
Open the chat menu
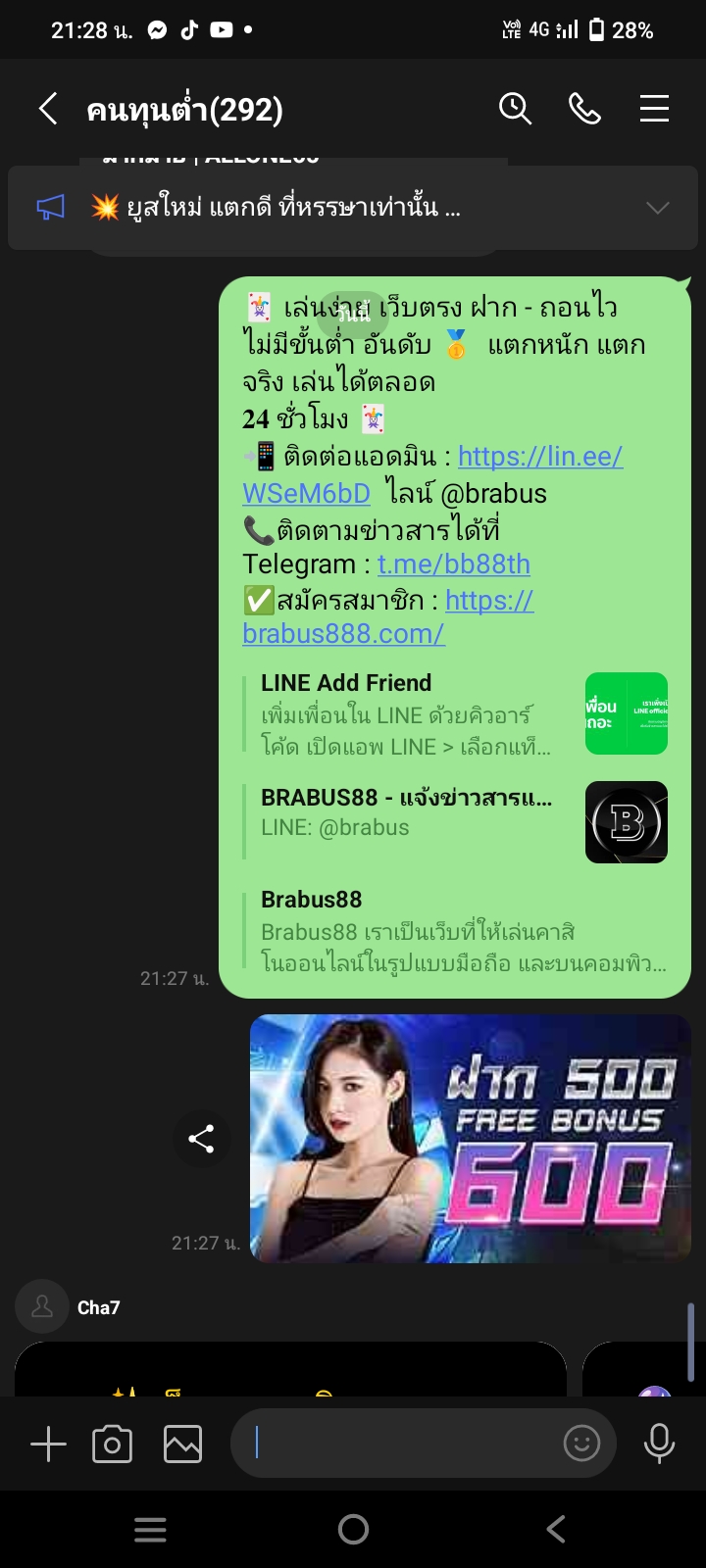click(x=654, y=109)
